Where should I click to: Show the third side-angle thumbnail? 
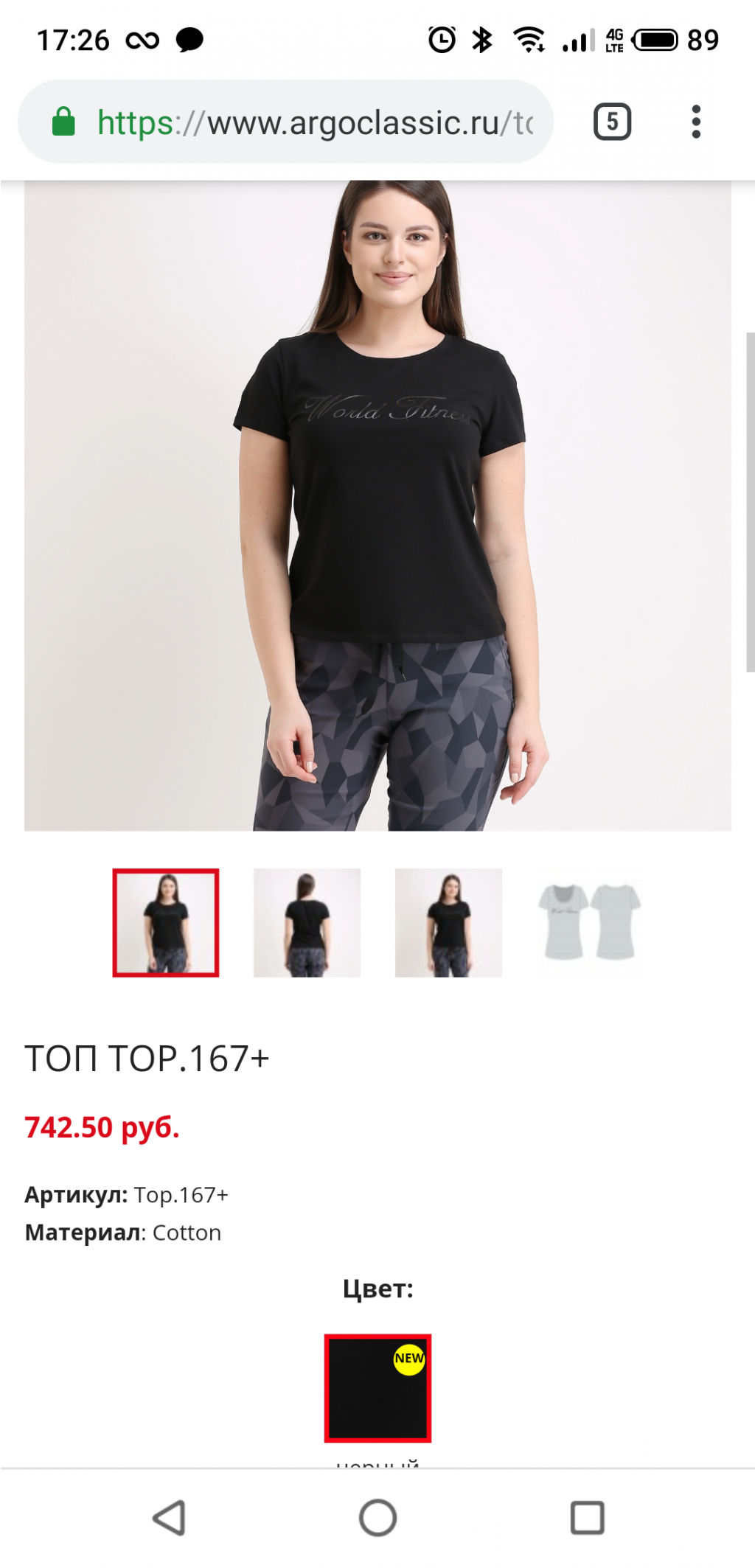tap(448, 923)
